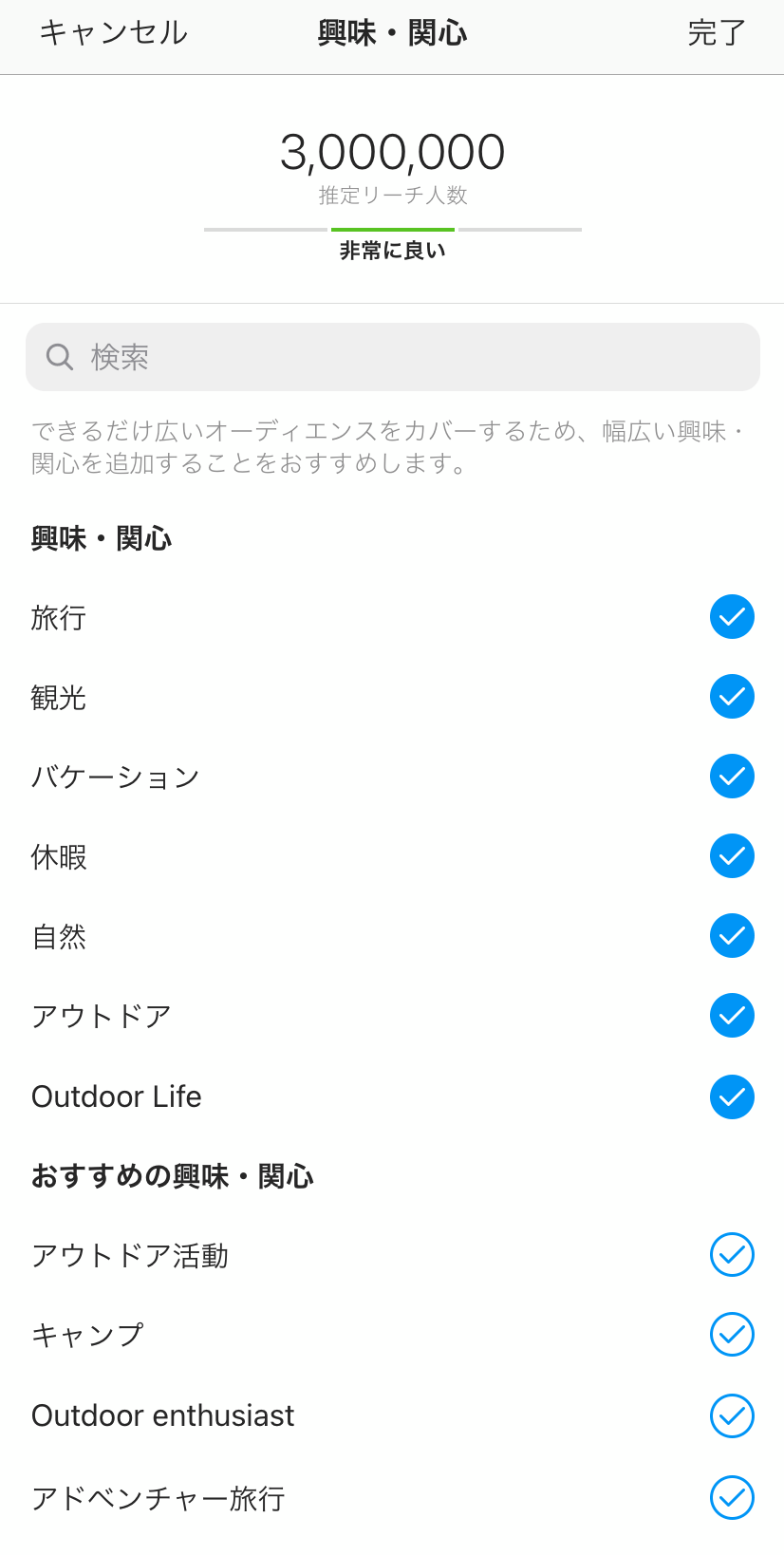Remove Outdoor Life from interests
The width and height of the screenshot is (784, 1555).
[732, 1096]
